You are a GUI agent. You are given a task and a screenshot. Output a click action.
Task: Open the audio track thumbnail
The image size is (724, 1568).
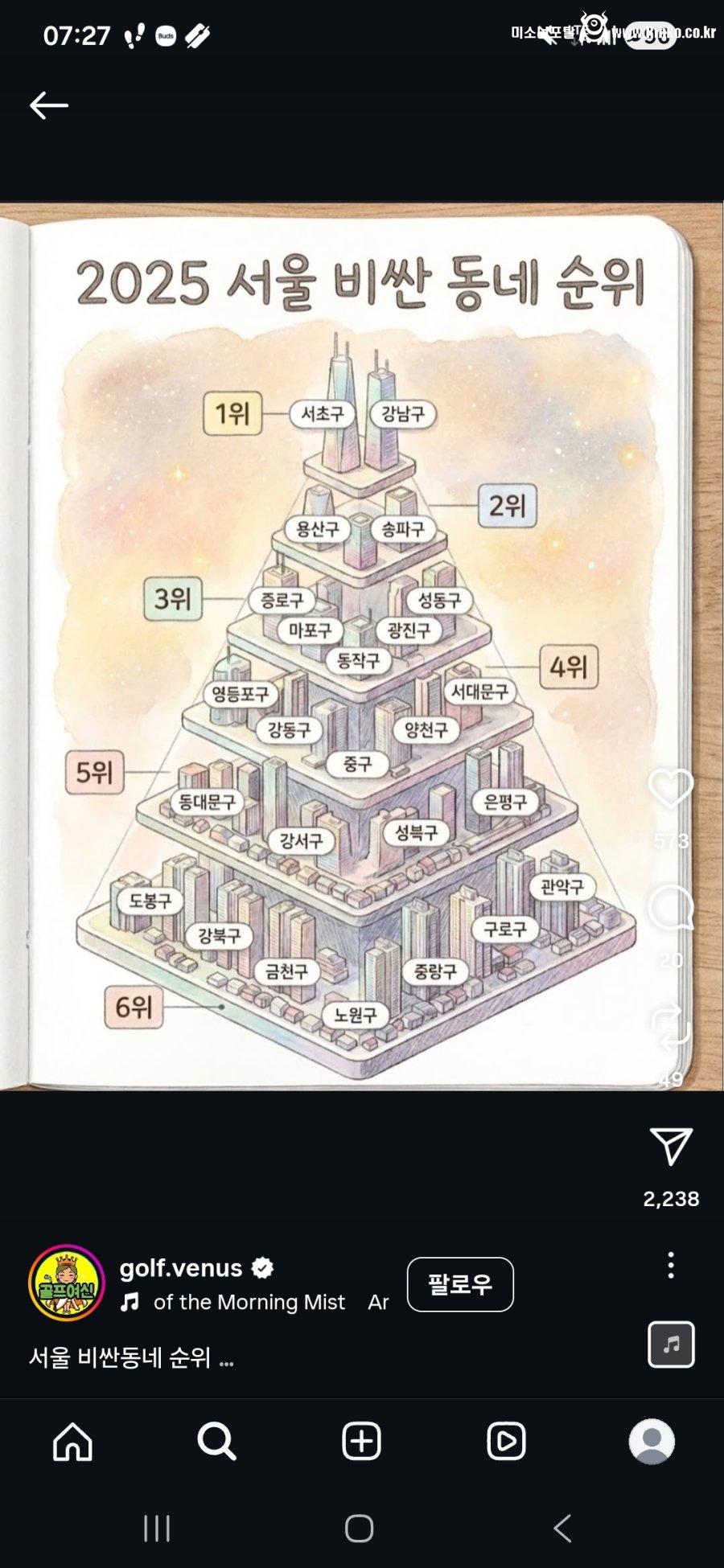(671, 1344)
